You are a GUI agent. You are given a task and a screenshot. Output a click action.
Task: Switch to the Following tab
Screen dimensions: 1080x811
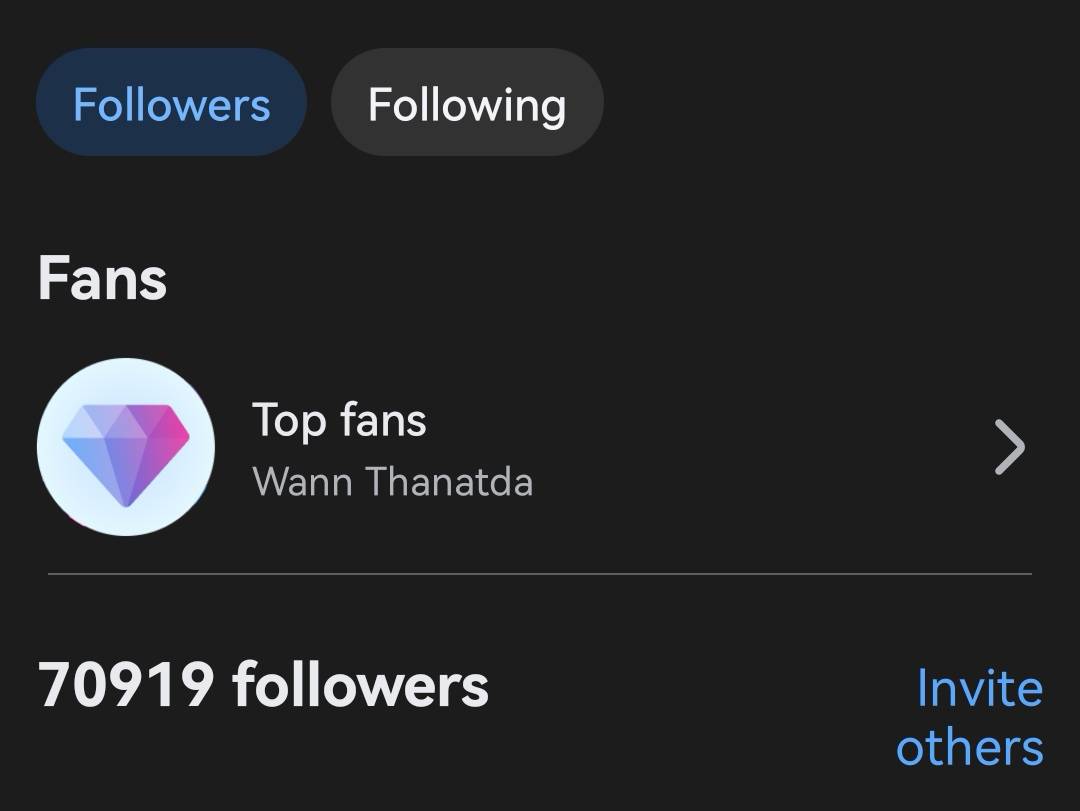point(466,104)
